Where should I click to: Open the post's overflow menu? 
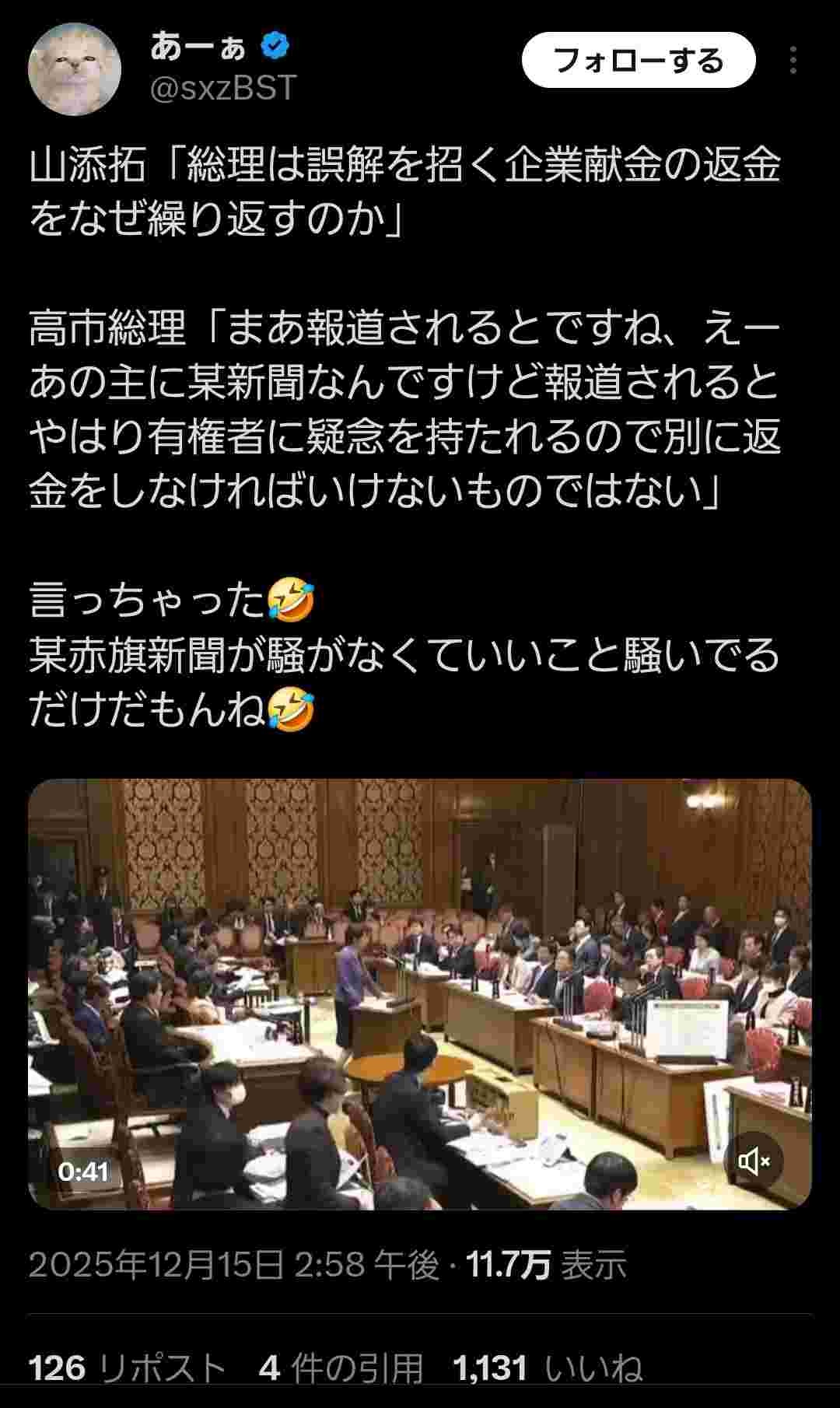click(x=793, y=60)
